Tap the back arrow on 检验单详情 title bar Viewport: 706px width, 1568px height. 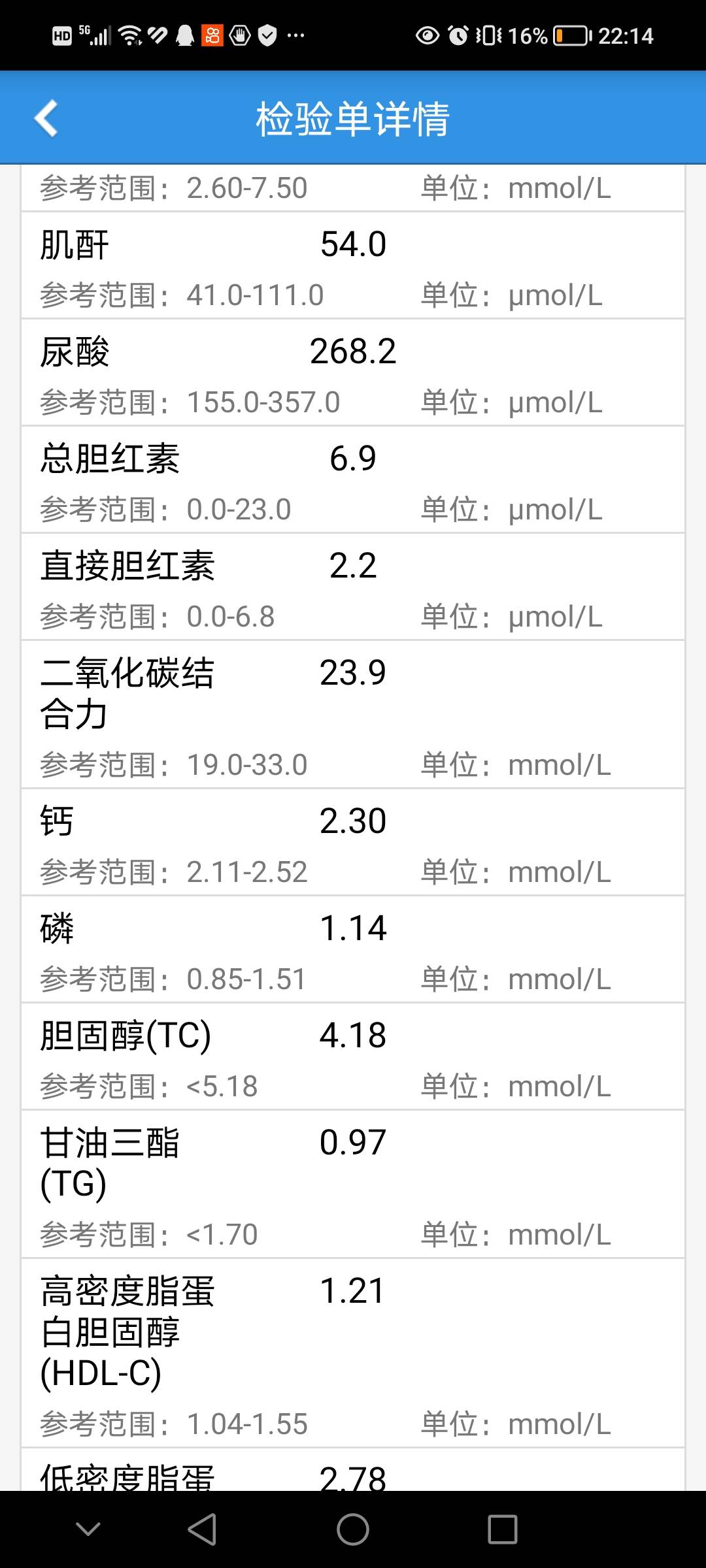click(x=46, y=119)
